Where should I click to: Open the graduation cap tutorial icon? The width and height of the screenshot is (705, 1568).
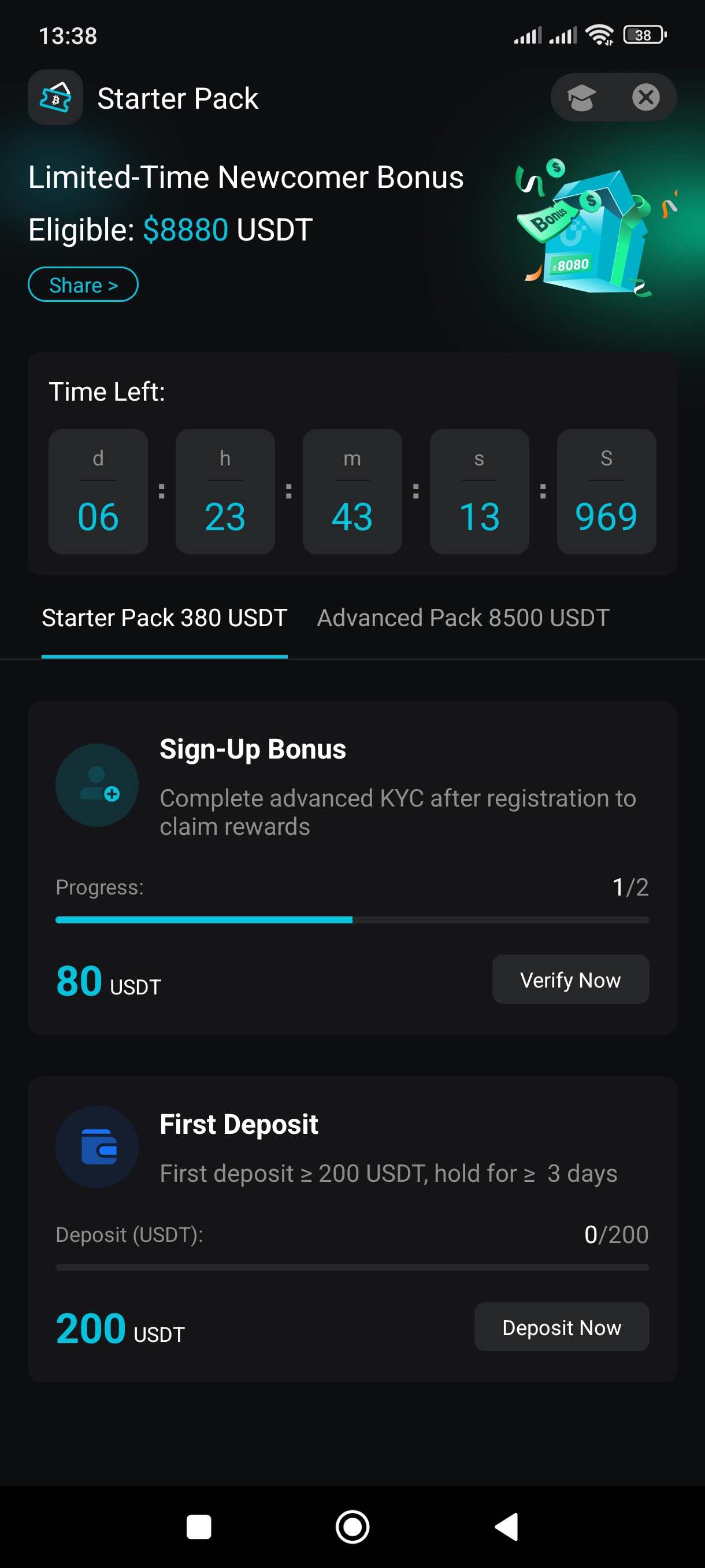581,97
